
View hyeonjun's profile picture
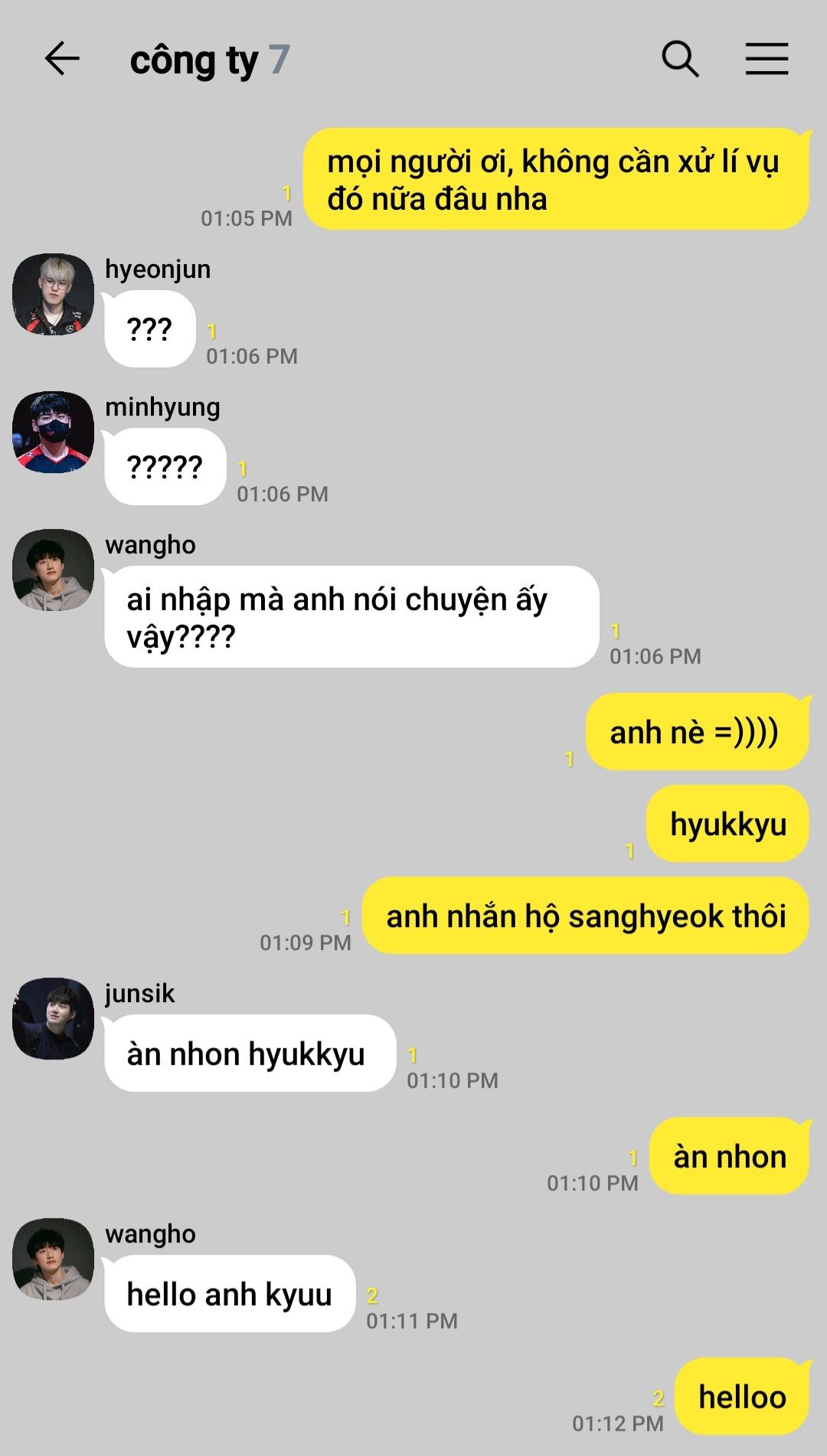(x=53, y=295)
